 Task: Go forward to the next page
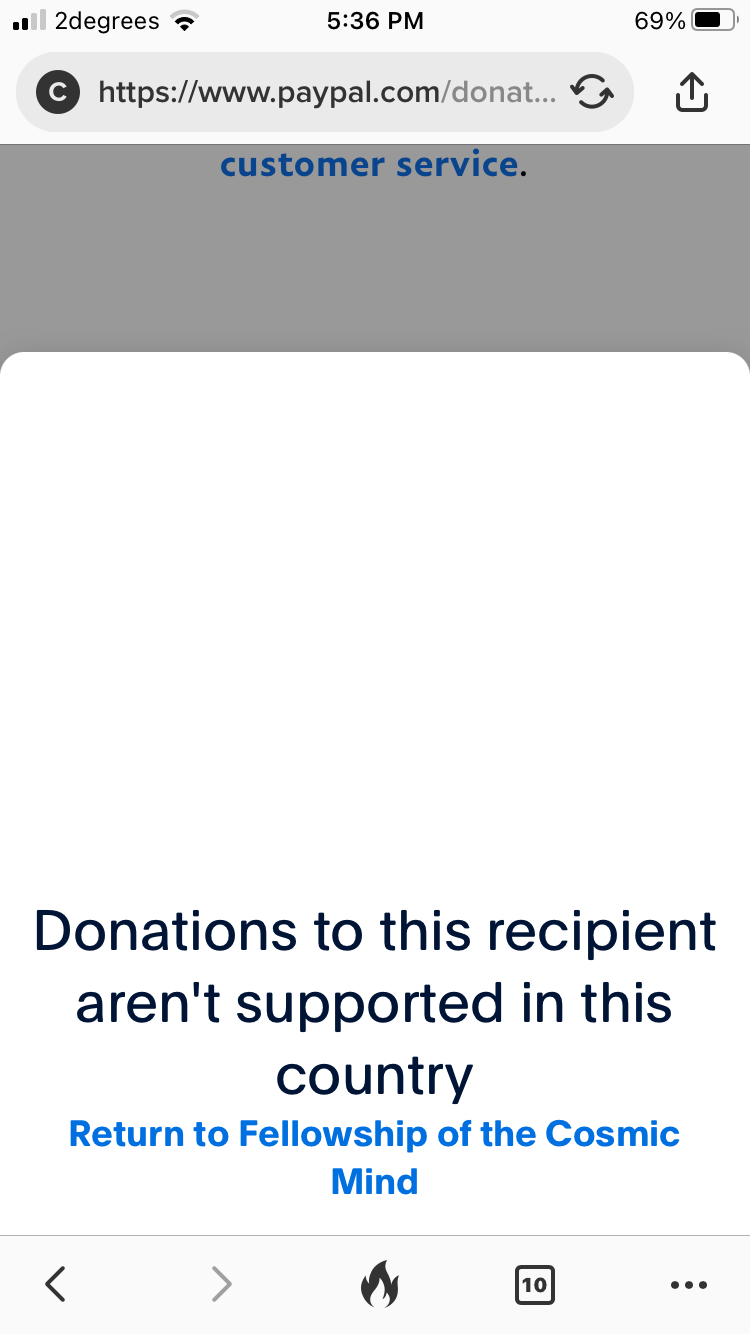(221, 1284)
